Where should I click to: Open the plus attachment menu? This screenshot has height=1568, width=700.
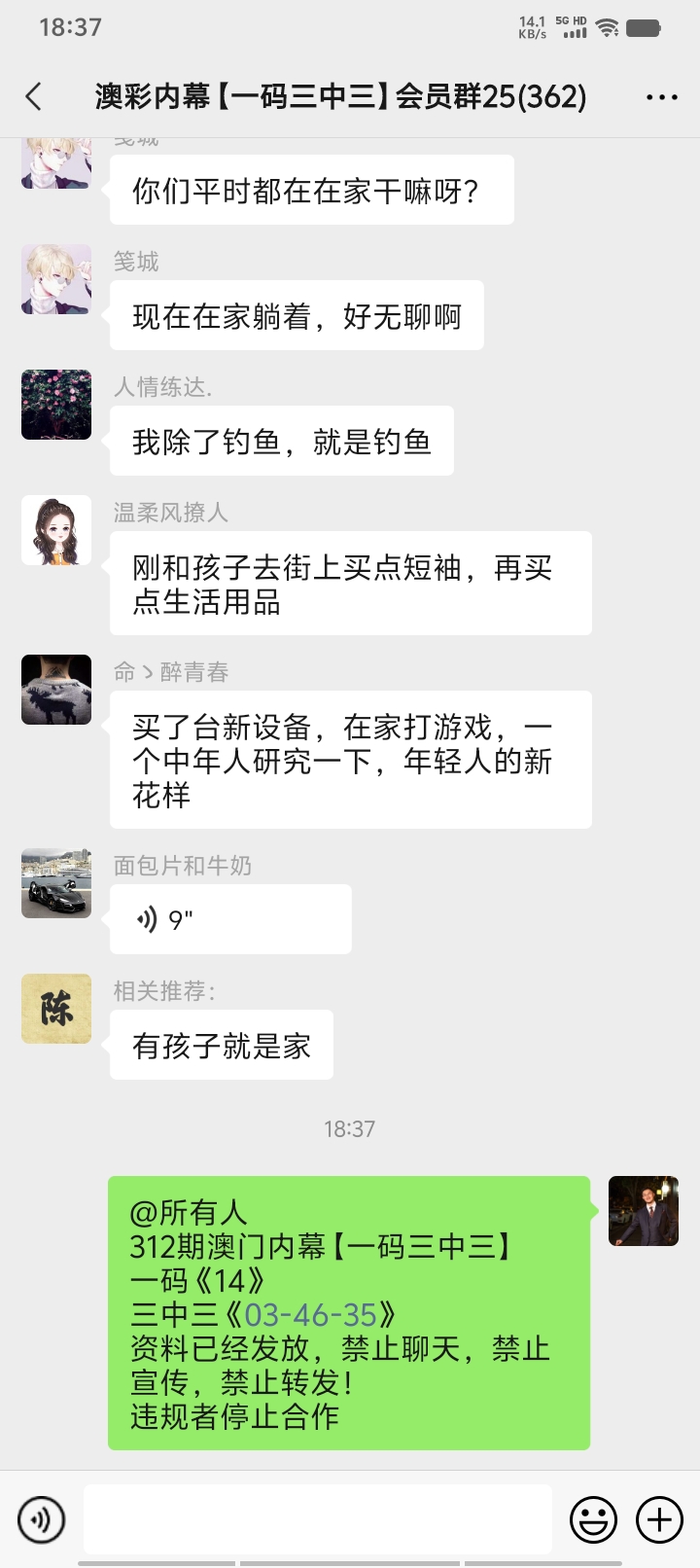pos(659,1518)
